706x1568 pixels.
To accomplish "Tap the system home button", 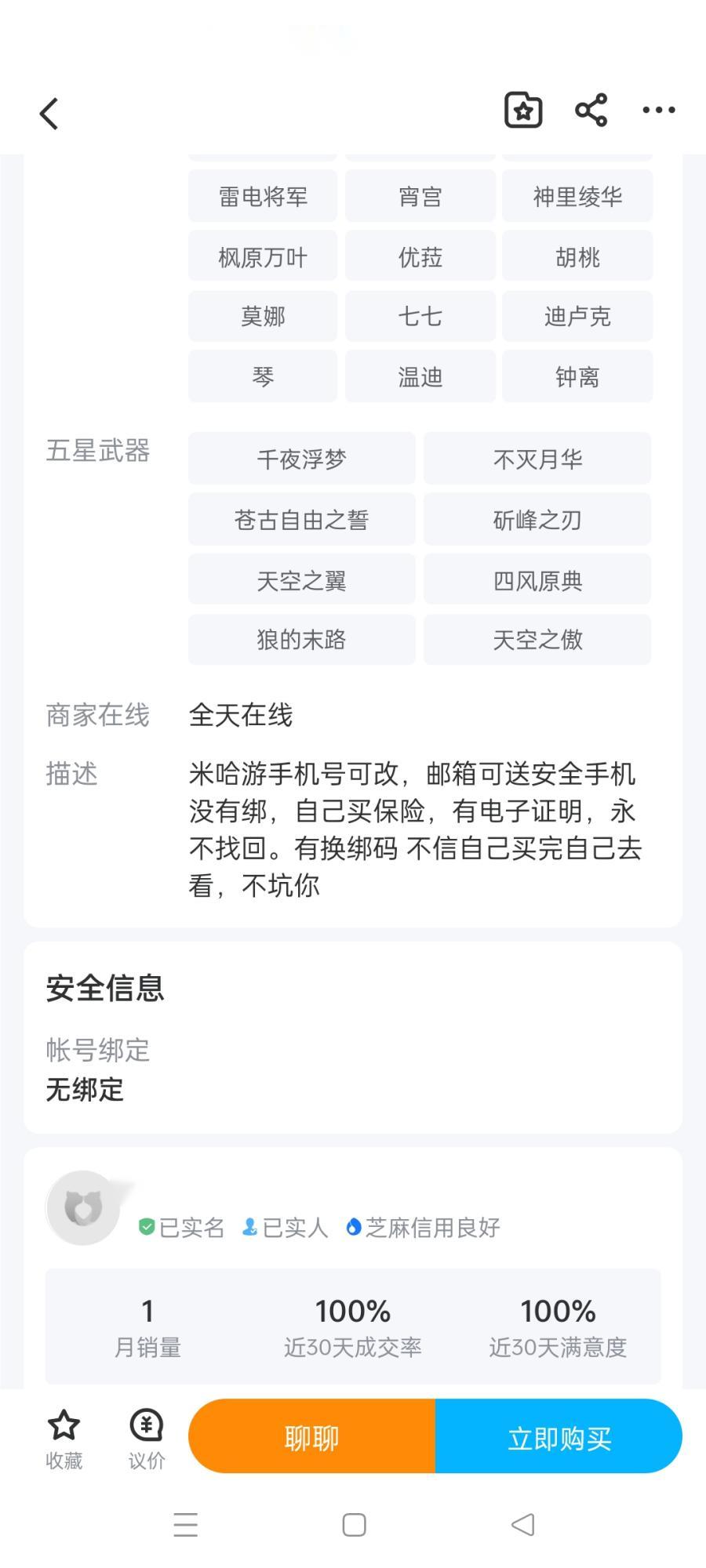I will (354, 1525).
